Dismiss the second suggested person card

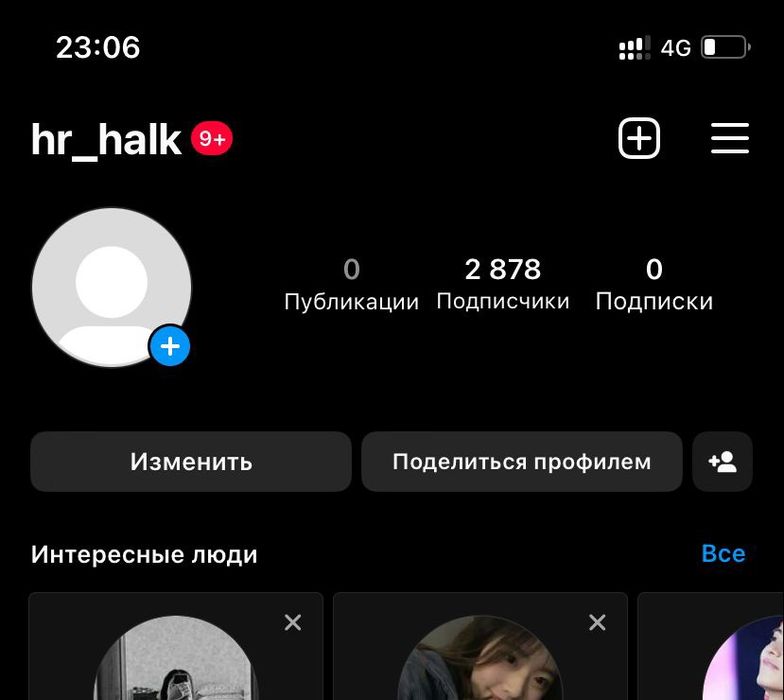pos(597,623)
